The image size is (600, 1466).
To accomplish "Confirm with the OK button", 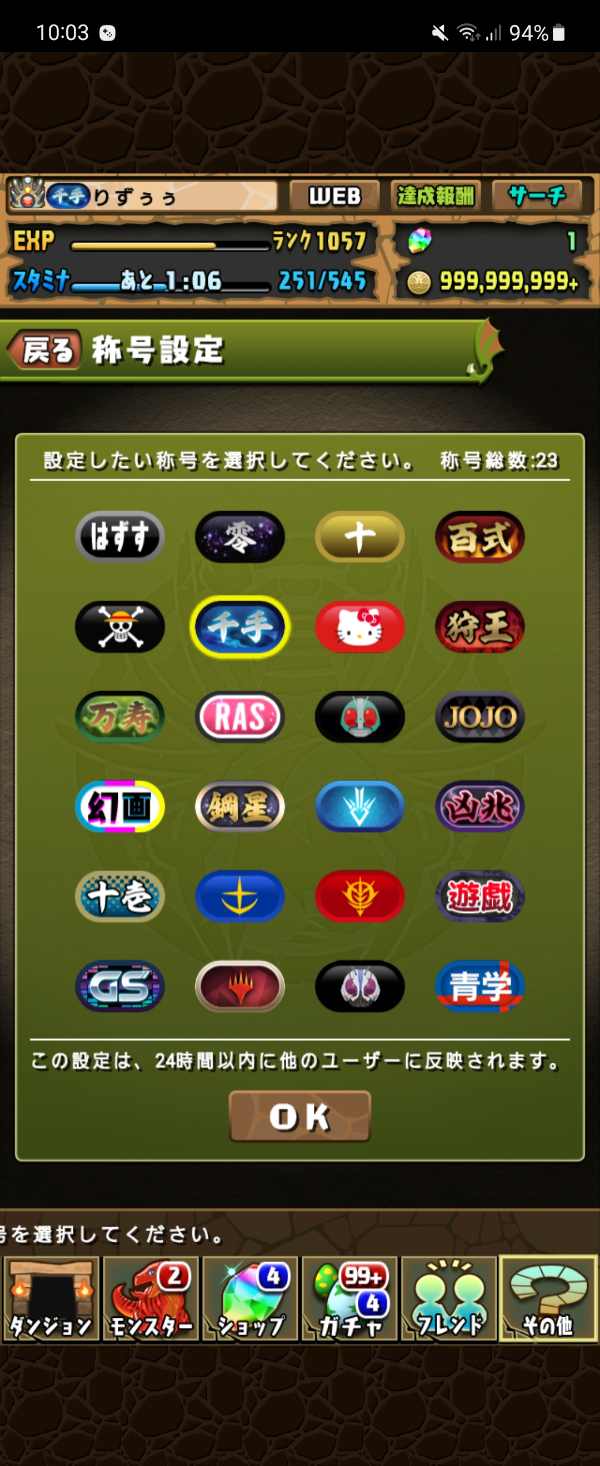I will point(300,1117).
